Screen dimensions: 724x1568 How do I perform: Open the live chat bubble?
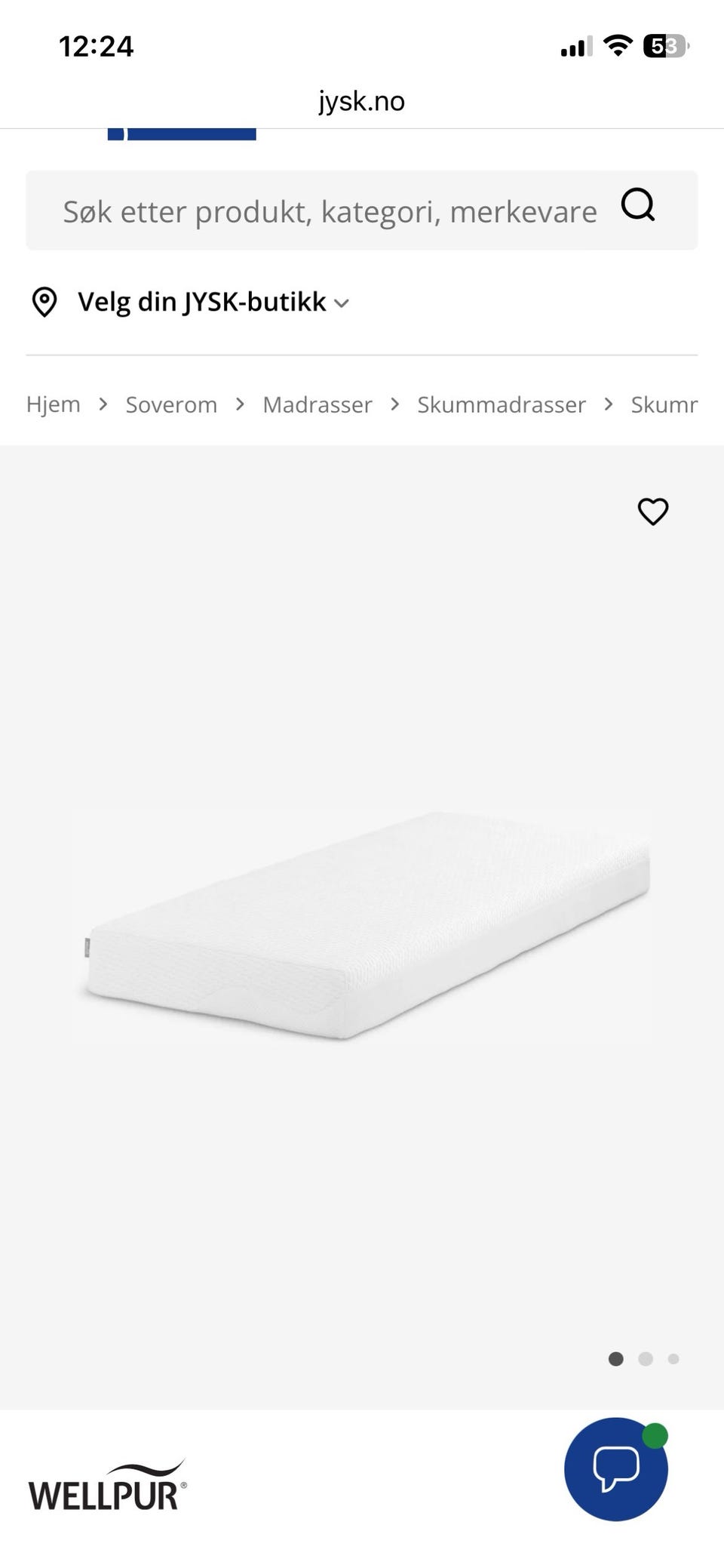[x=616, y=1468]
